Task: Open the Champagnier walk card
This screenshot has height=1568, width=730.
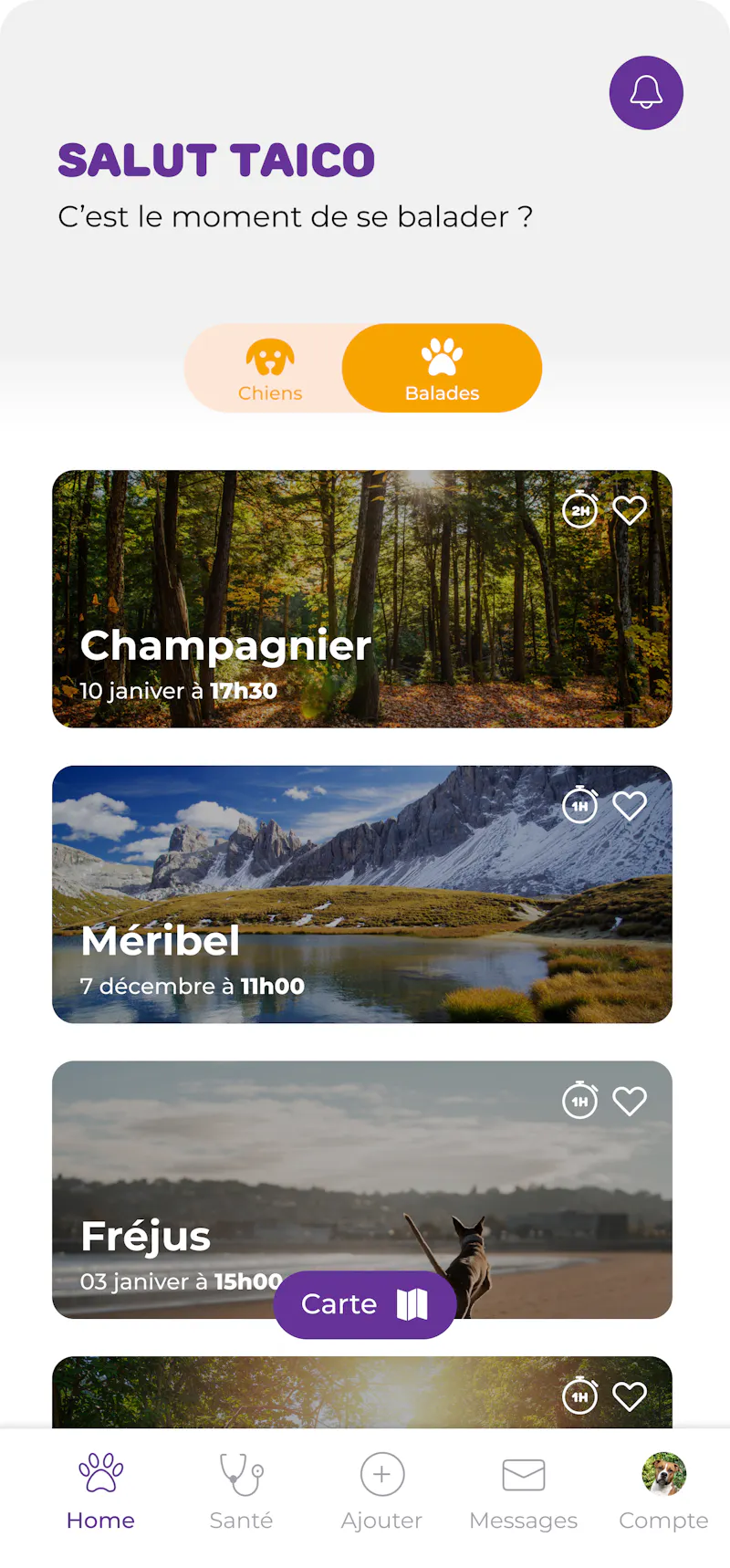Action: coord(362,599)
